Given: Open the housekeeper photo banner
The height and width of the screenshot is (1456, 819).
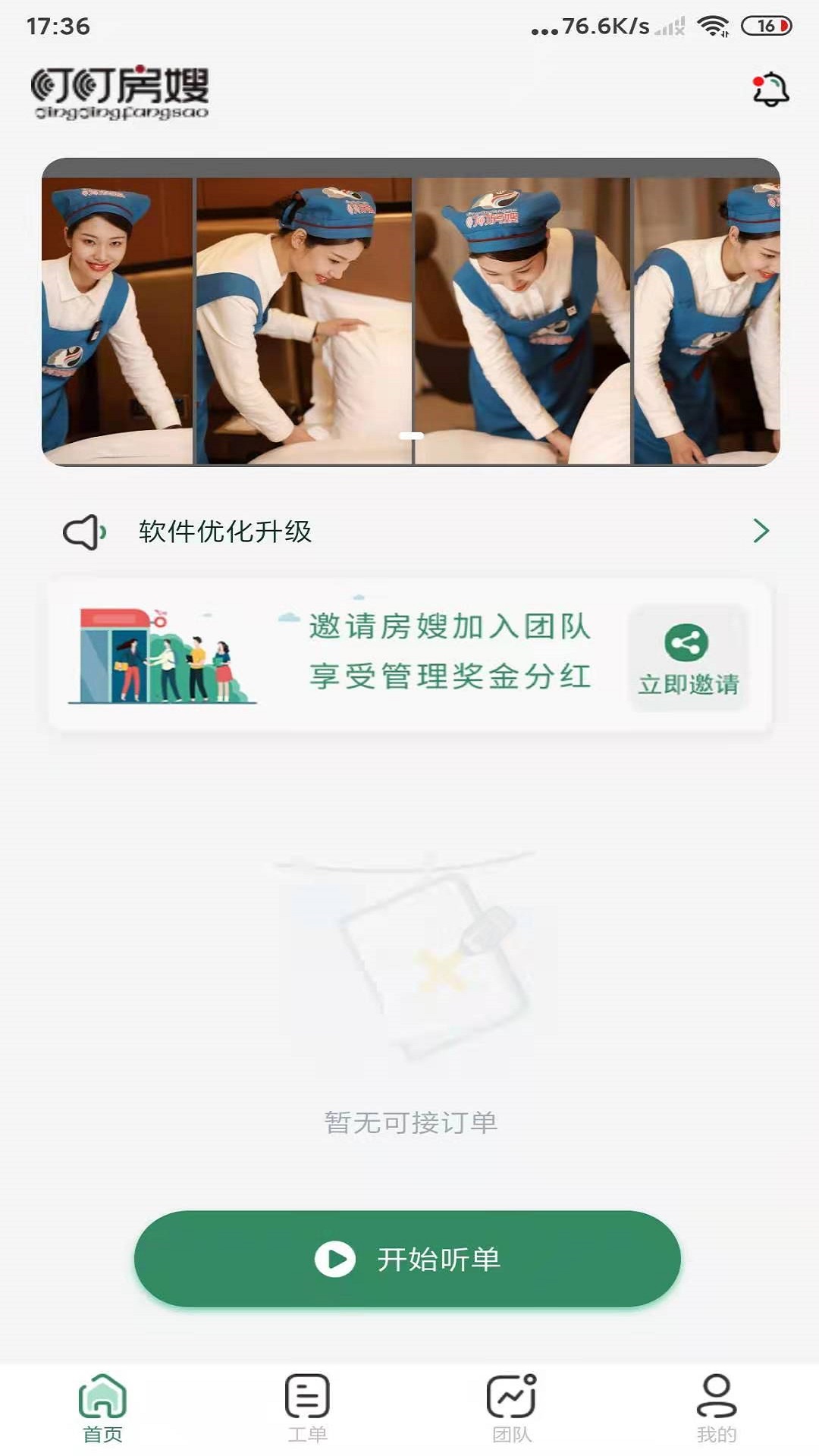Looking at the screenshot, I should 410,312.
